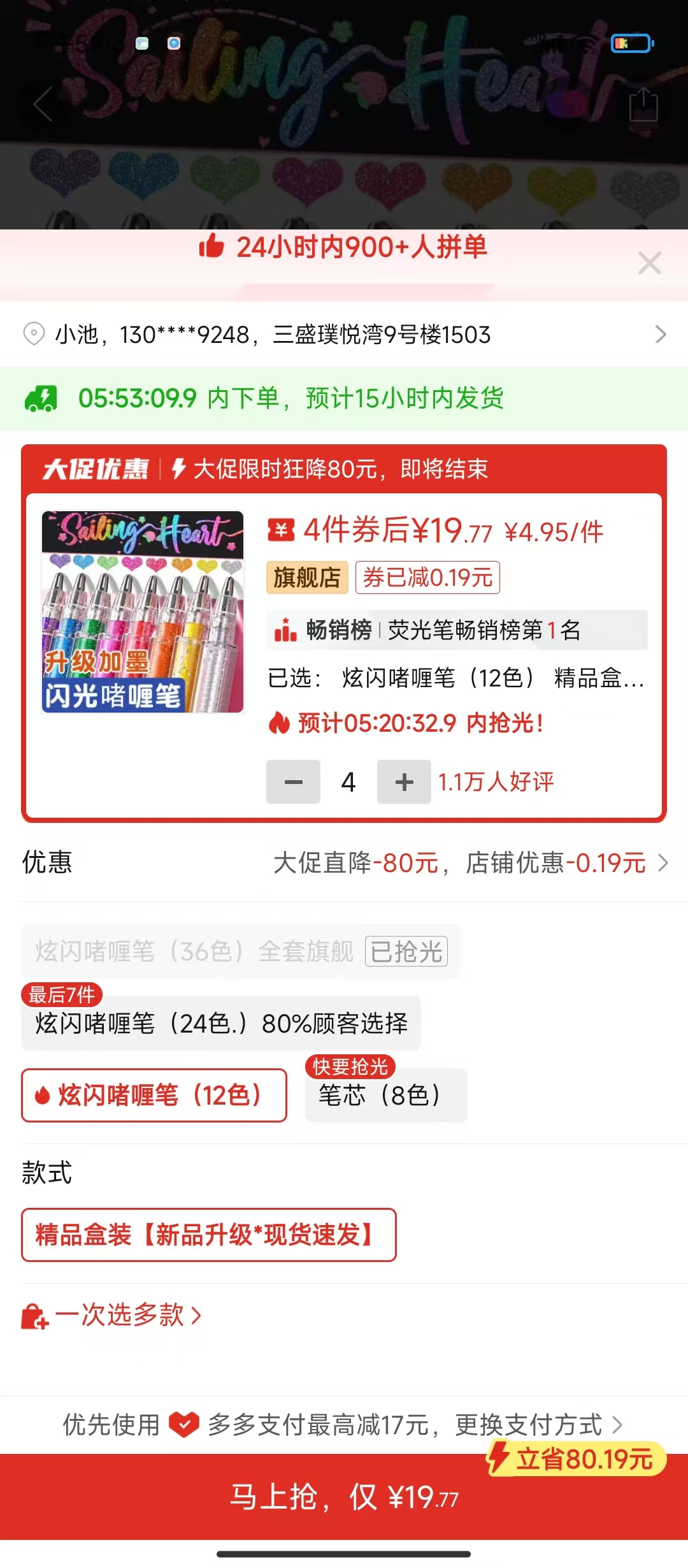Select the 精品盒装 style option
The image size is (688, 1568).
[209, 1235]
